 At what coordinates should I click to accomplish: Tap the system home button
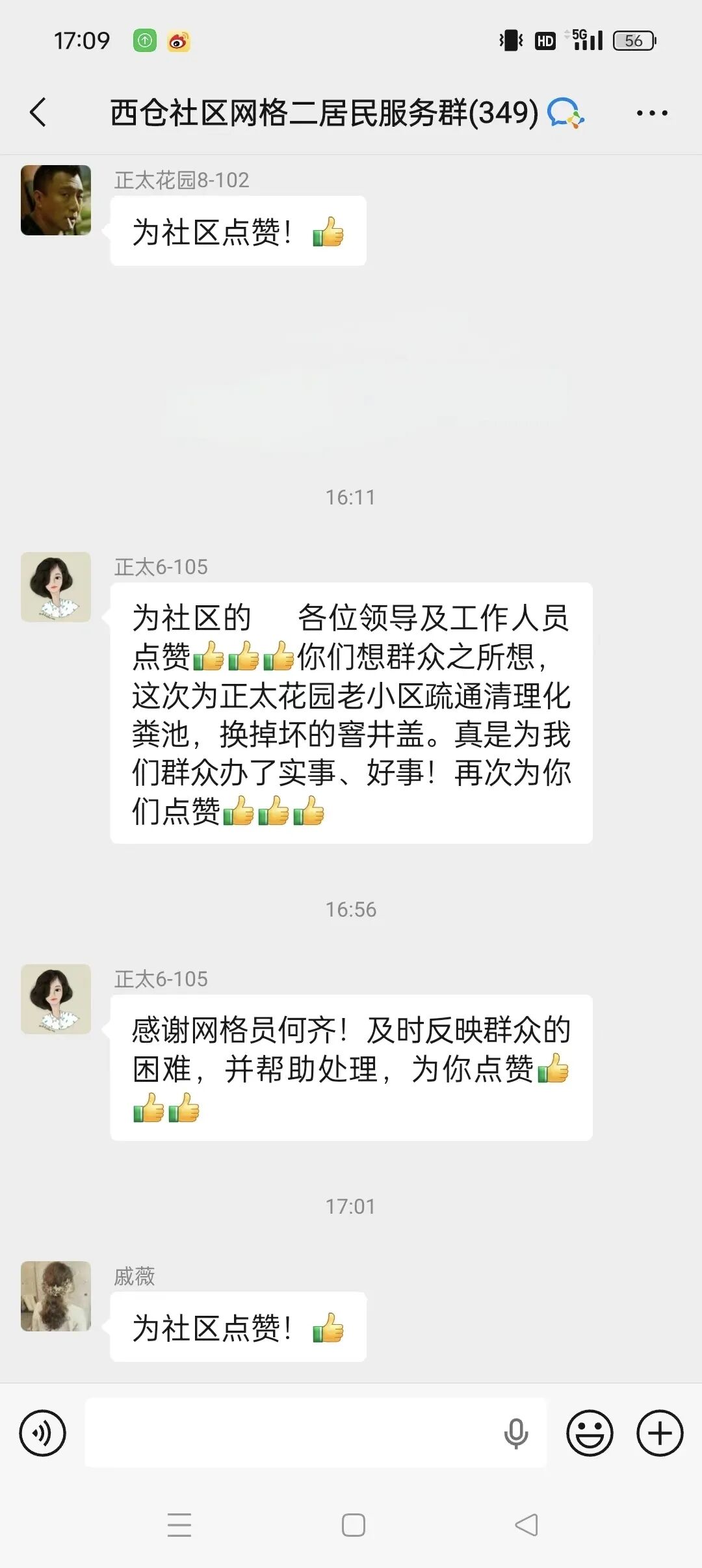click(x=353, y=1525)
